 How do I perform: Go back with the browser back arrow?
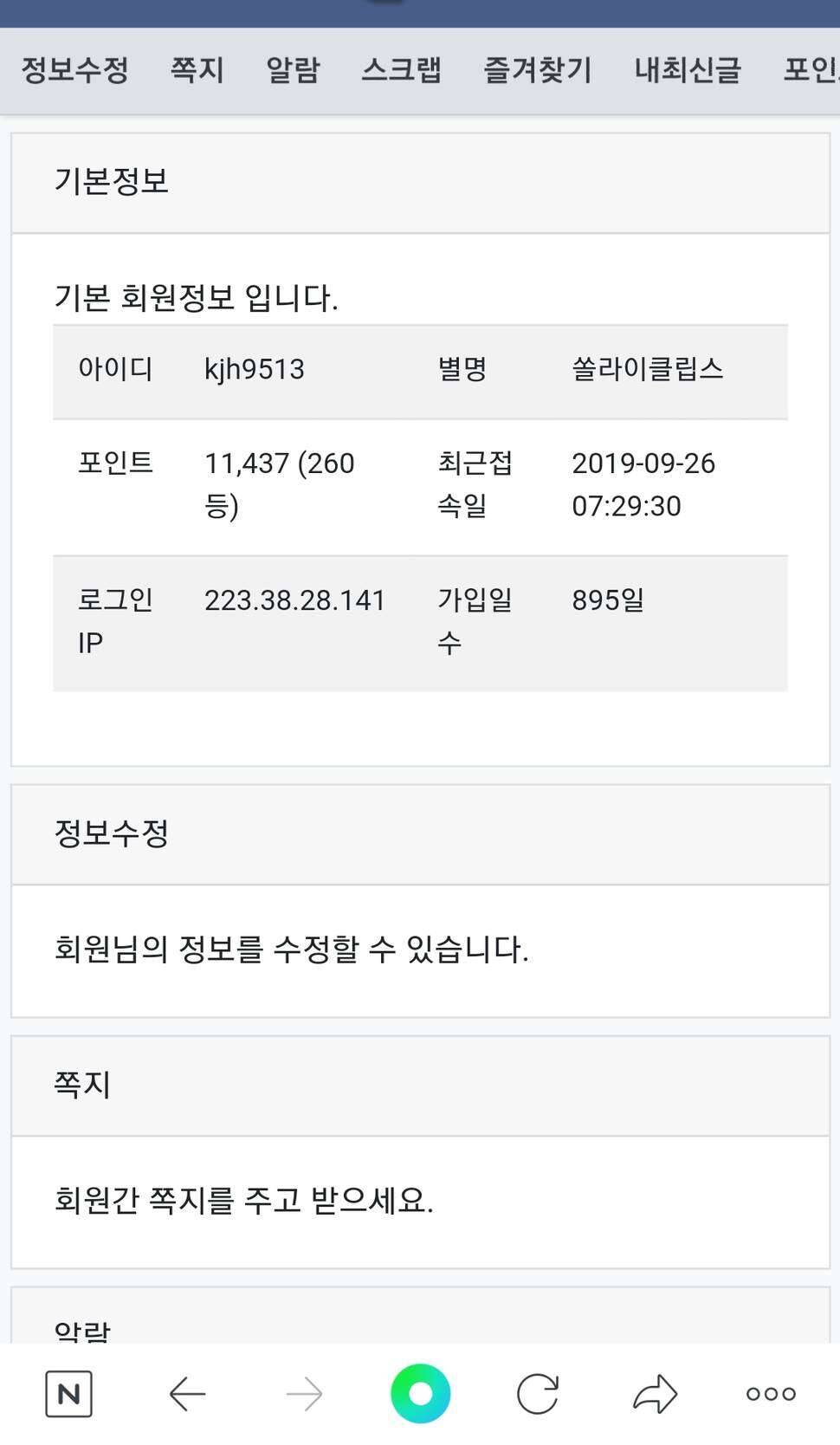click(187, 1394)
